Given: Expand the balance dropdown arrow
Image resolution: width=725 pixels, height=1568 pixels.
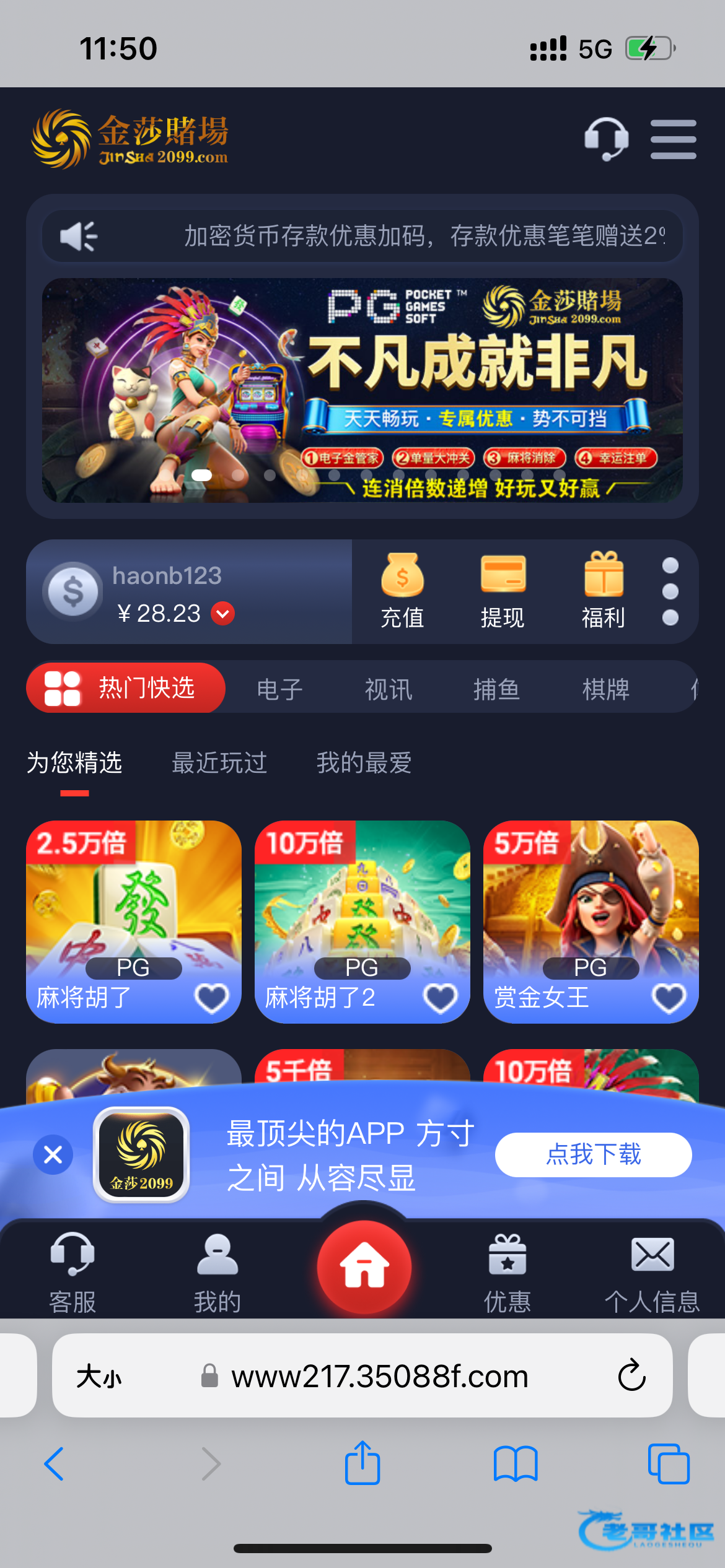Looking at the screenshot, I should [222, 614].
